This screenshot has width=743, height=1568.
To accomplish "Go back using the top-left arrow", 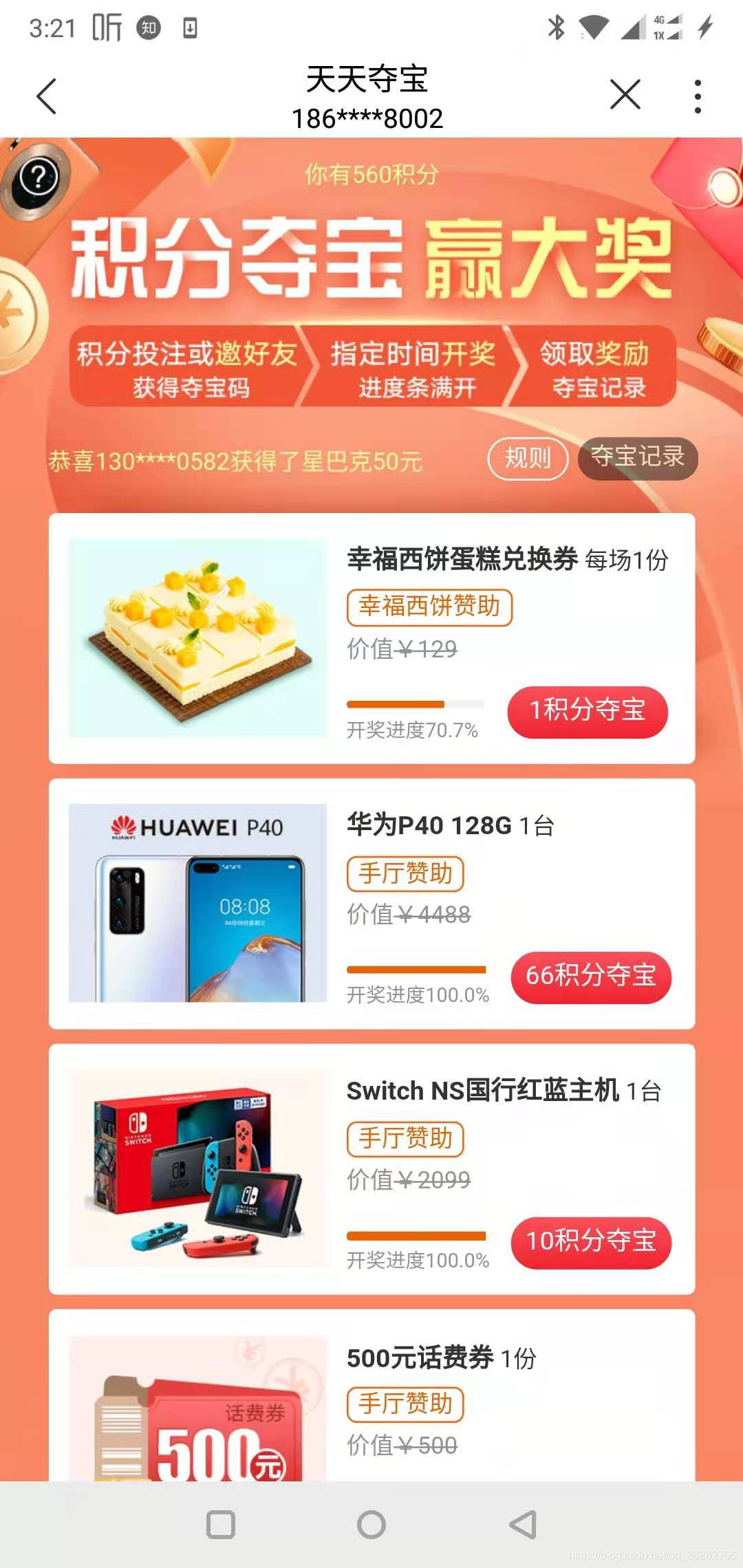I will [46, 96].
